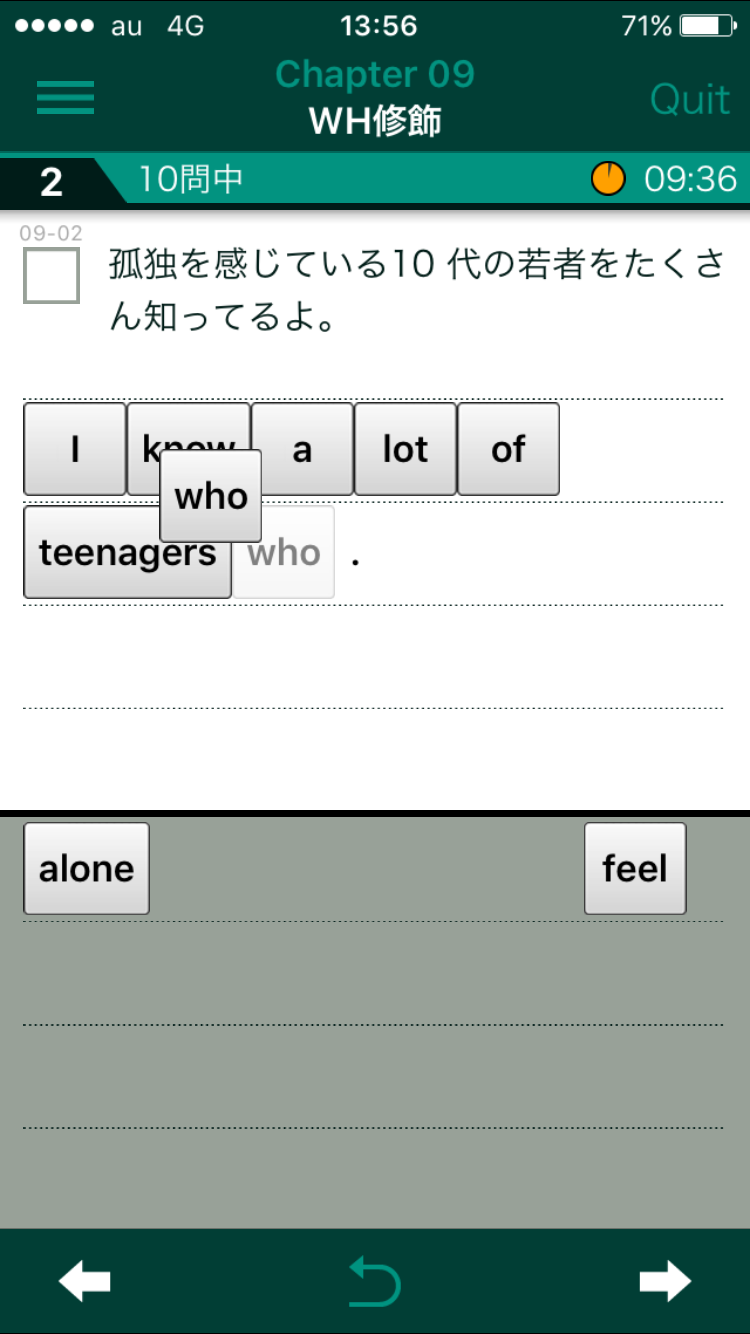
Task: Select the word tile 'alone'
Action: coord(86,868)
